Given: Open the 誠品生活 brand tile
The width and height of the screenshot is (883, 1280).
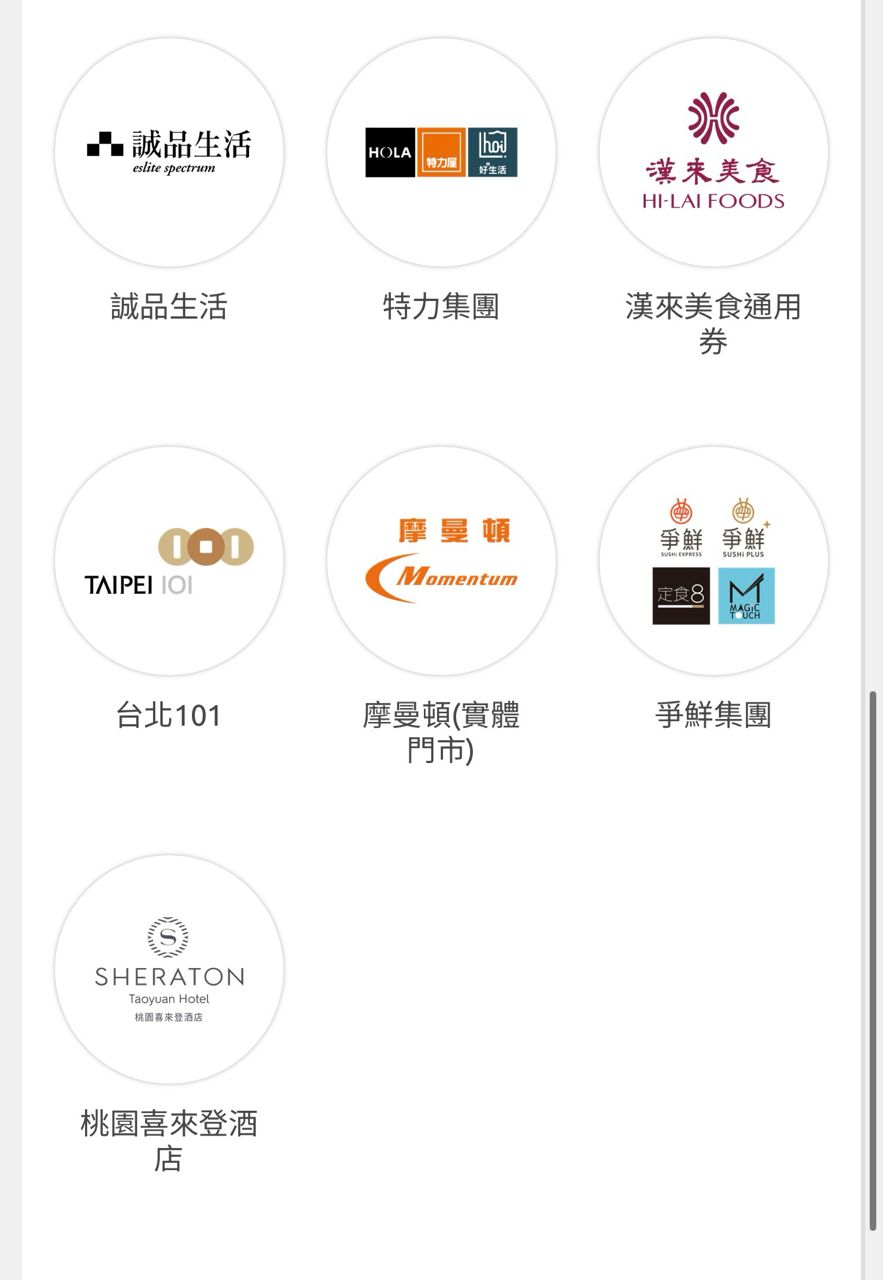Looking at the screenshot, I should click(x=169, y=153).
